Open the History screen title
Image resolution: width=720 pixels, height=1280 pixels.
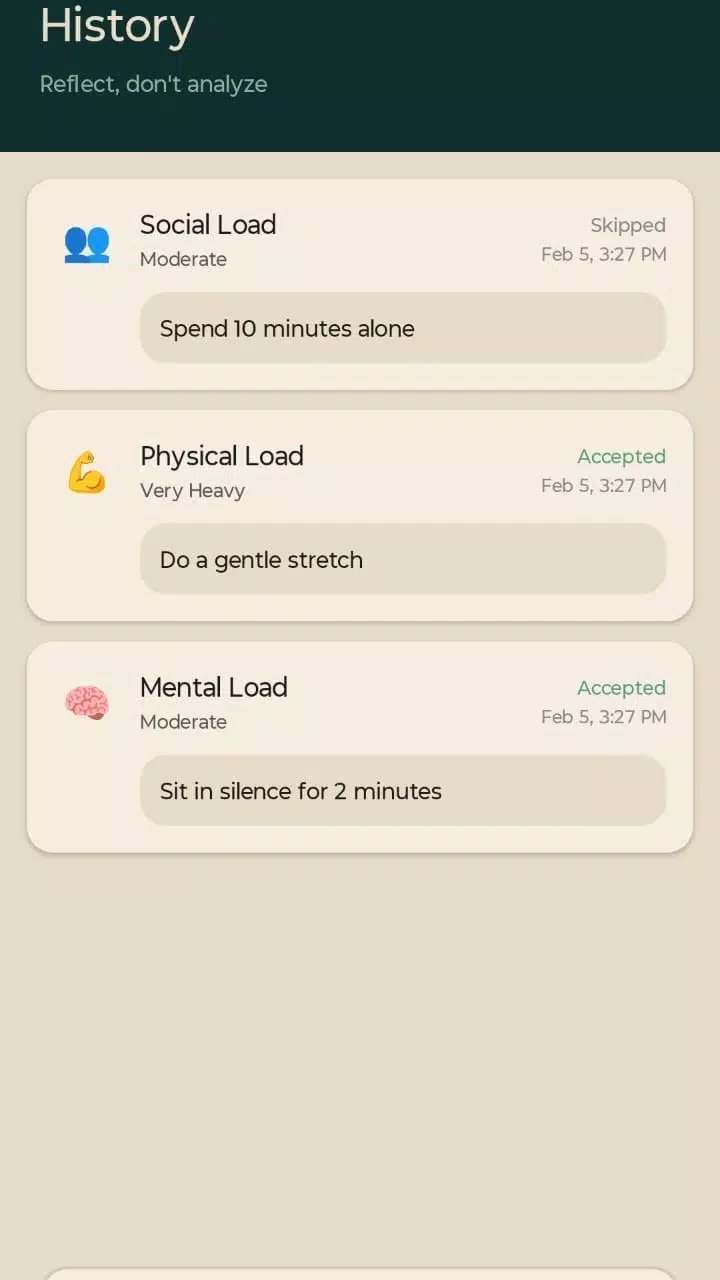[x=116, y=27]
